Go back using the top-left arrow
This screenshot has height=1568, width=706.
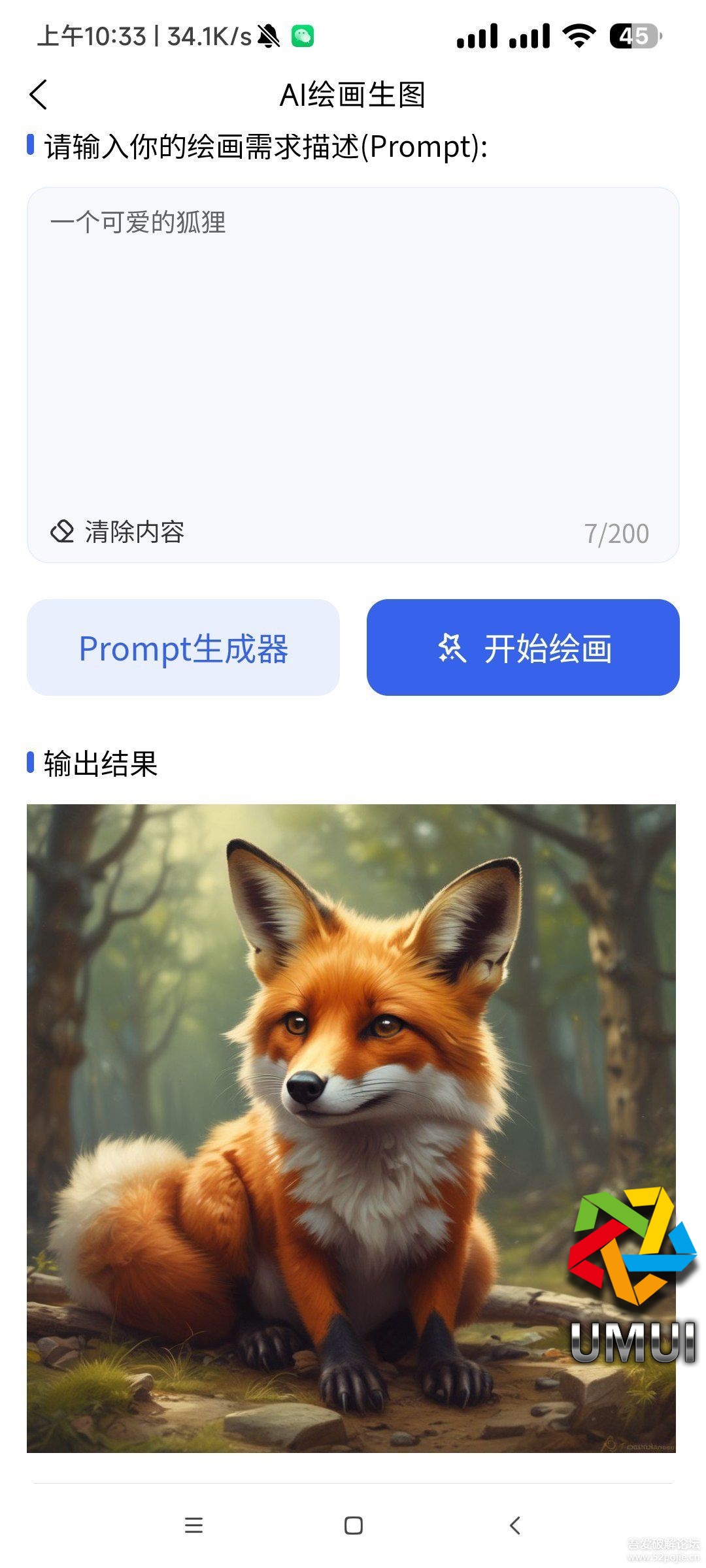[x=39, y=95]
